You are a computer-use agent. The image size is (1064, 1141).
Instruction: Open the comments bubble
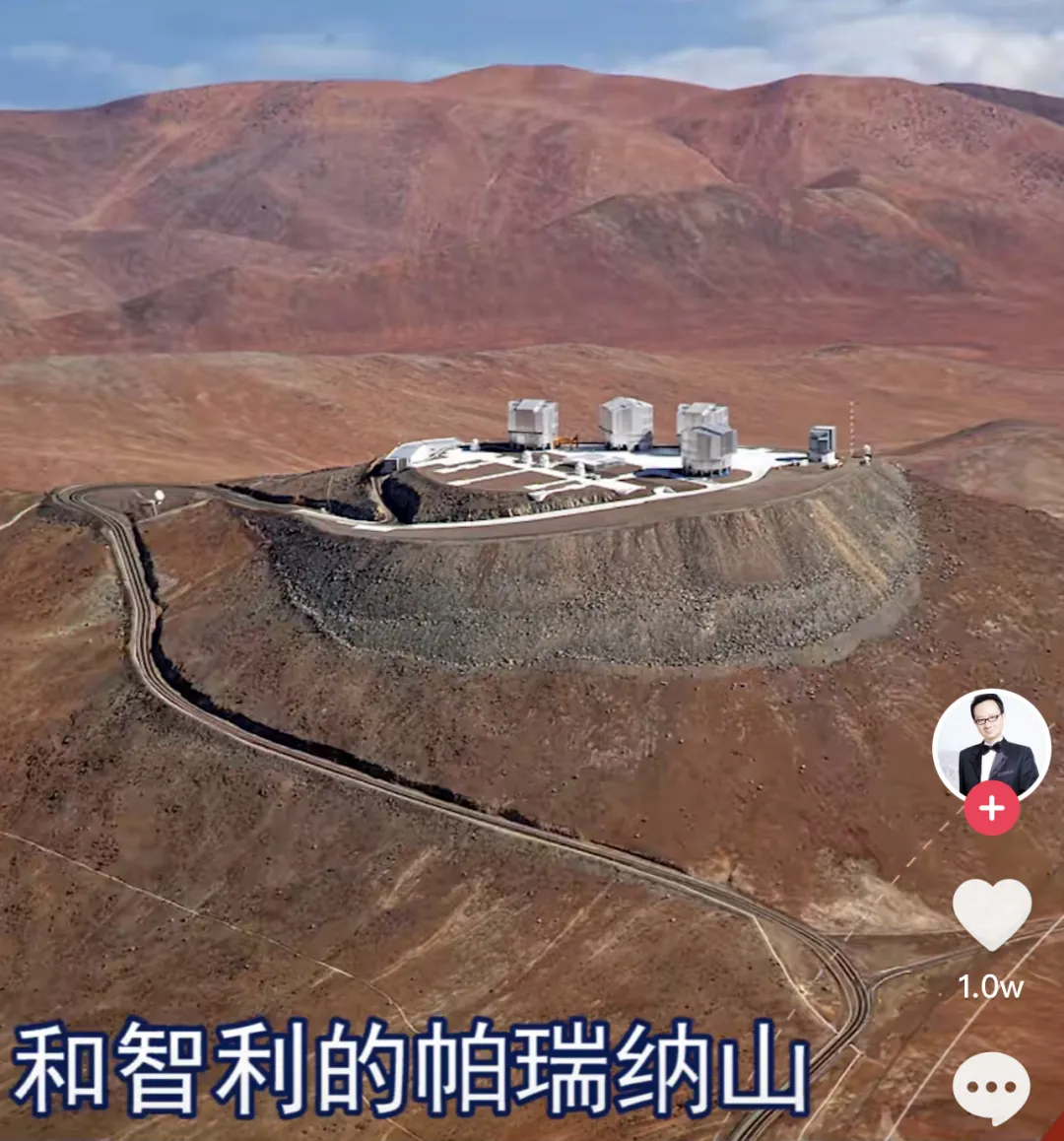pos(991,1088)
